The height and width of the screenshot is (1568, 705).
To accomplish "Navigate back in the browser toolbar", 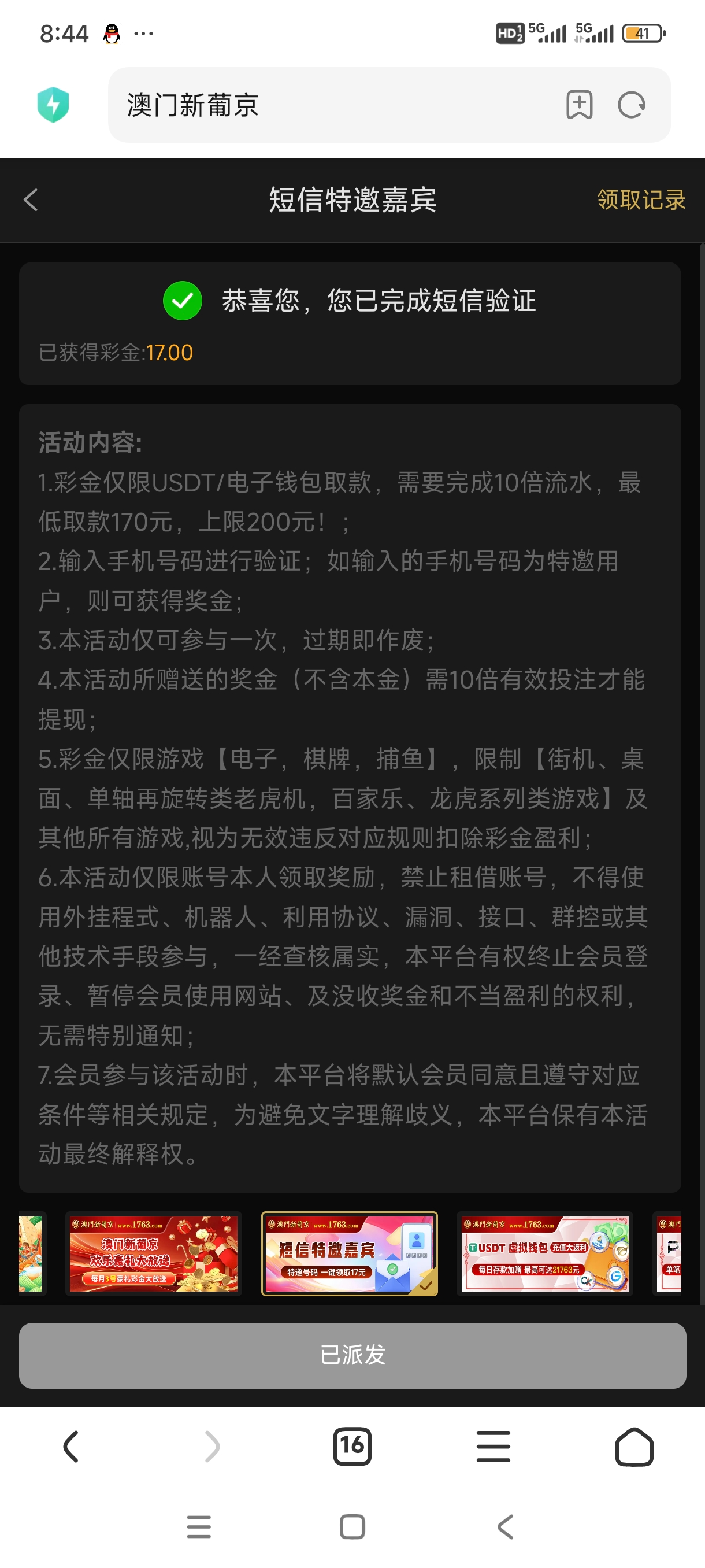I will 70,1446.
